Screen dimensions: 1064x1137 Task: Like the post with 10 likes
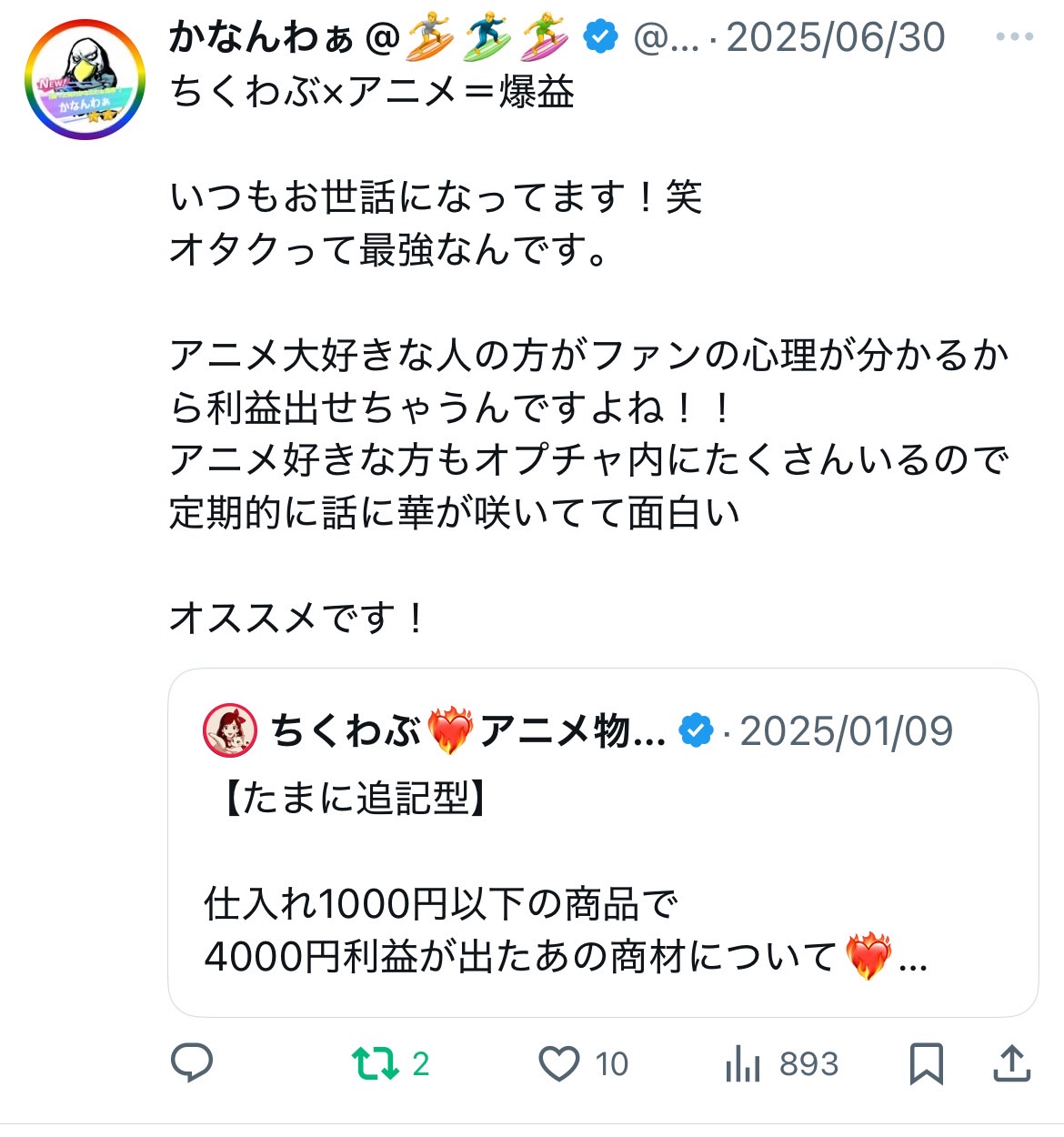pos(559,1062)
